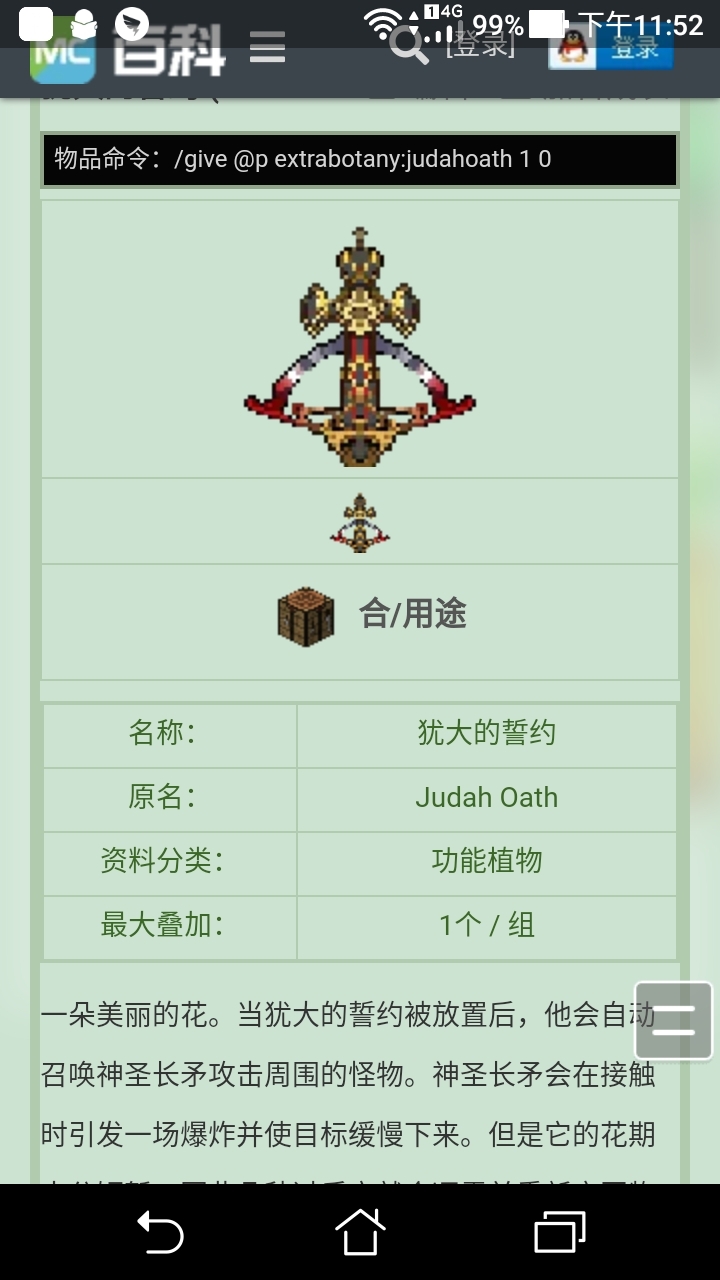
Task: Open the [登录] login link
Action: (480, 46)
